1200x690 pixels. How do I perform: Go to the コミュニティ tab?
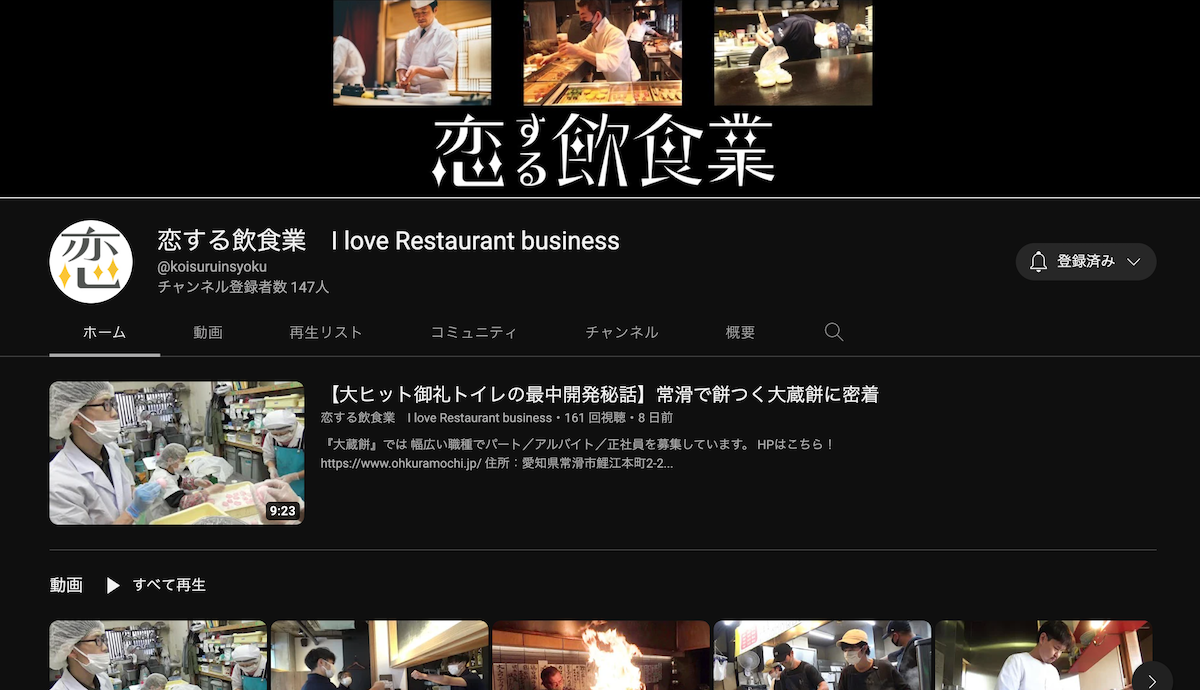(474, 333)
